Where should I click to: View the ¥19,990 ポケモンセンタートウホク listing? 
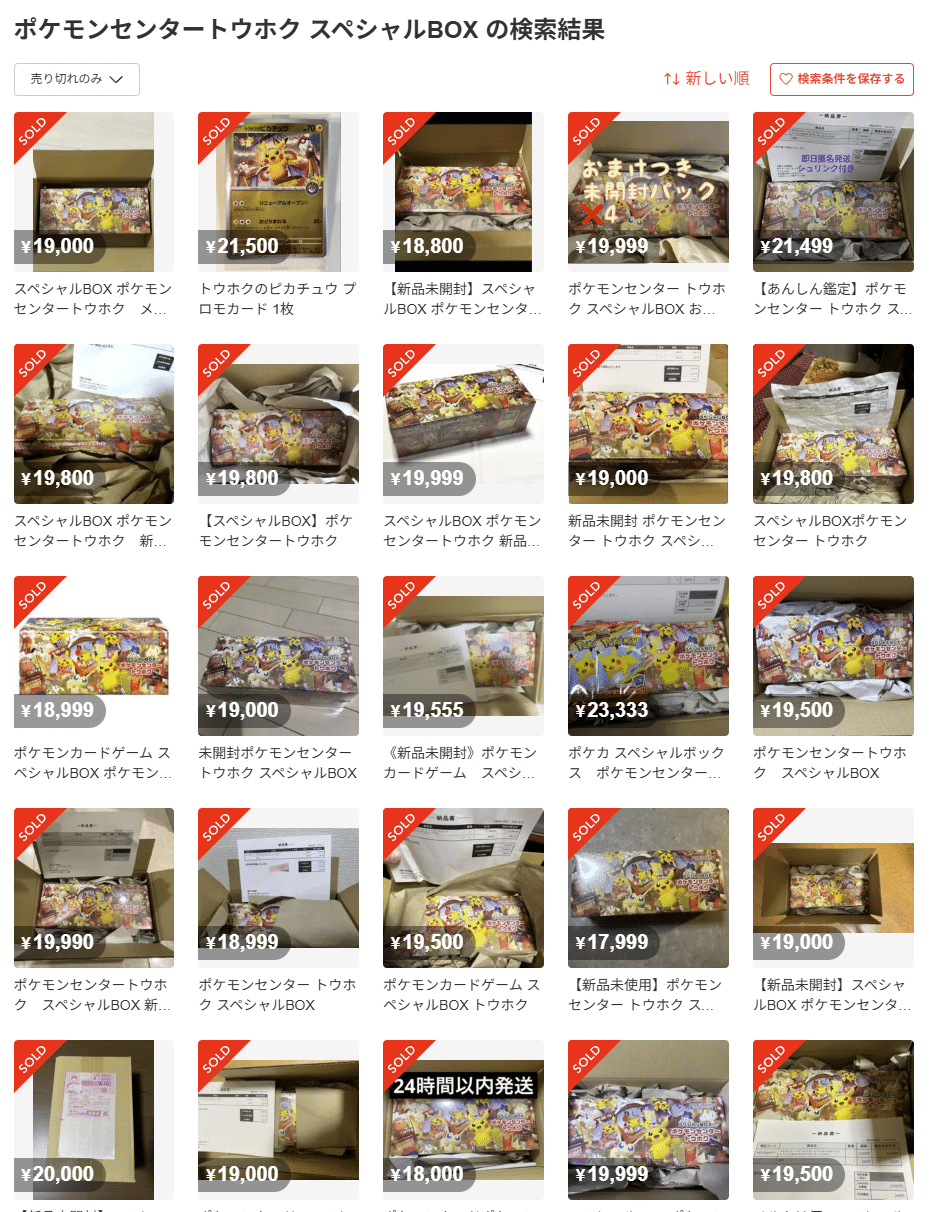click(94, 888)
